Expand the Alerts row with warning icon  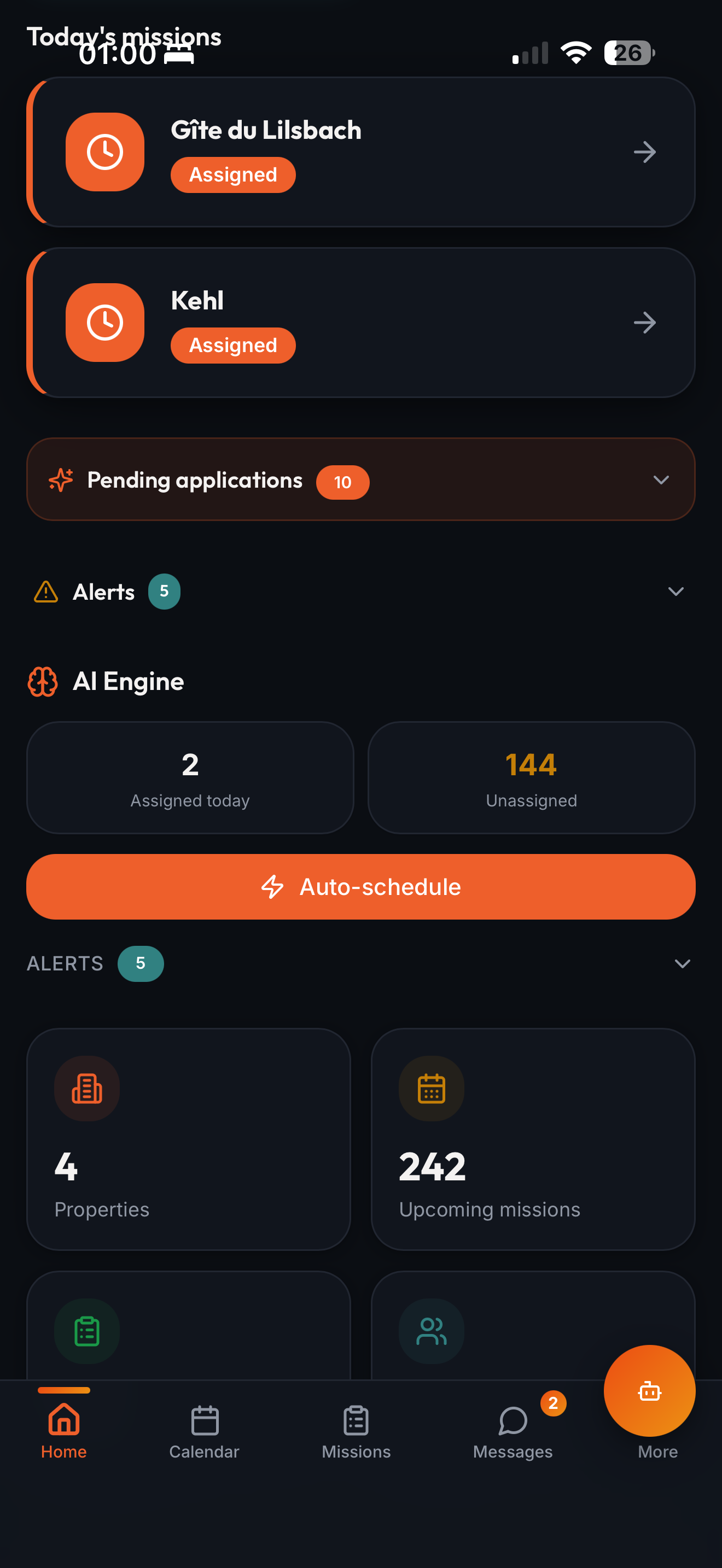[360, 592]
